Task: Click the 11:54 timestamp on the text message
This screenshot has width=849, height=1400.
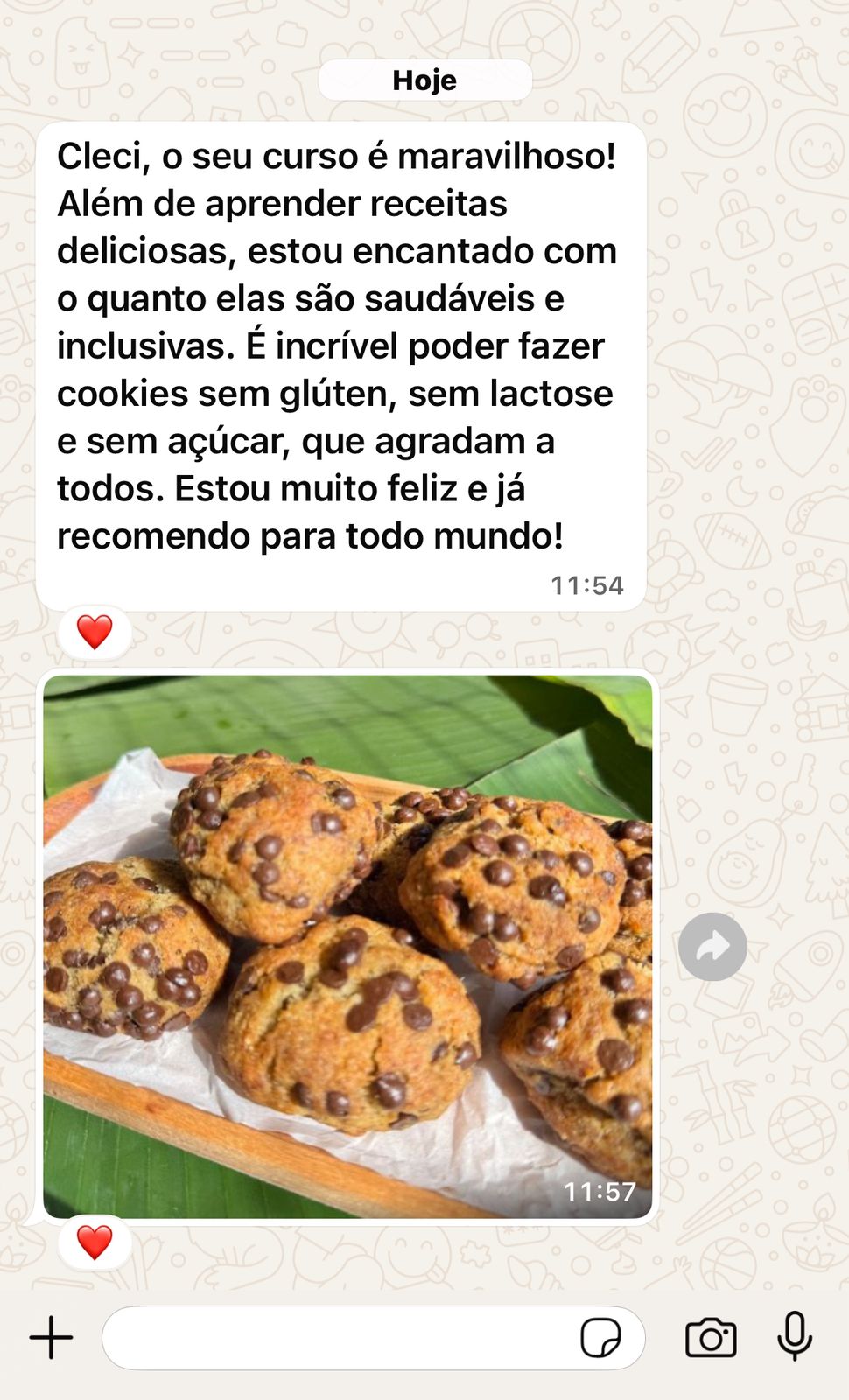Action: click(586, 585)
